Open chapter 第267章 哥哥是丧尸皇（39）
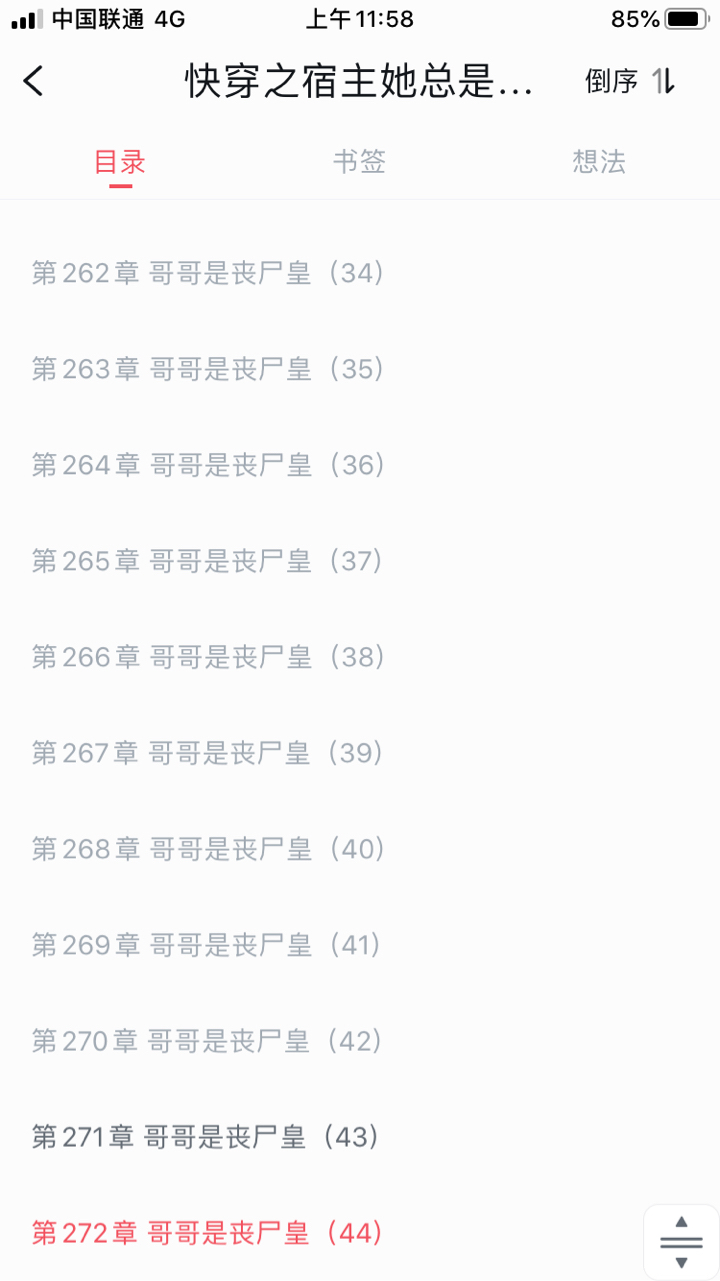Screen dimensions: 720x1281 208,753
